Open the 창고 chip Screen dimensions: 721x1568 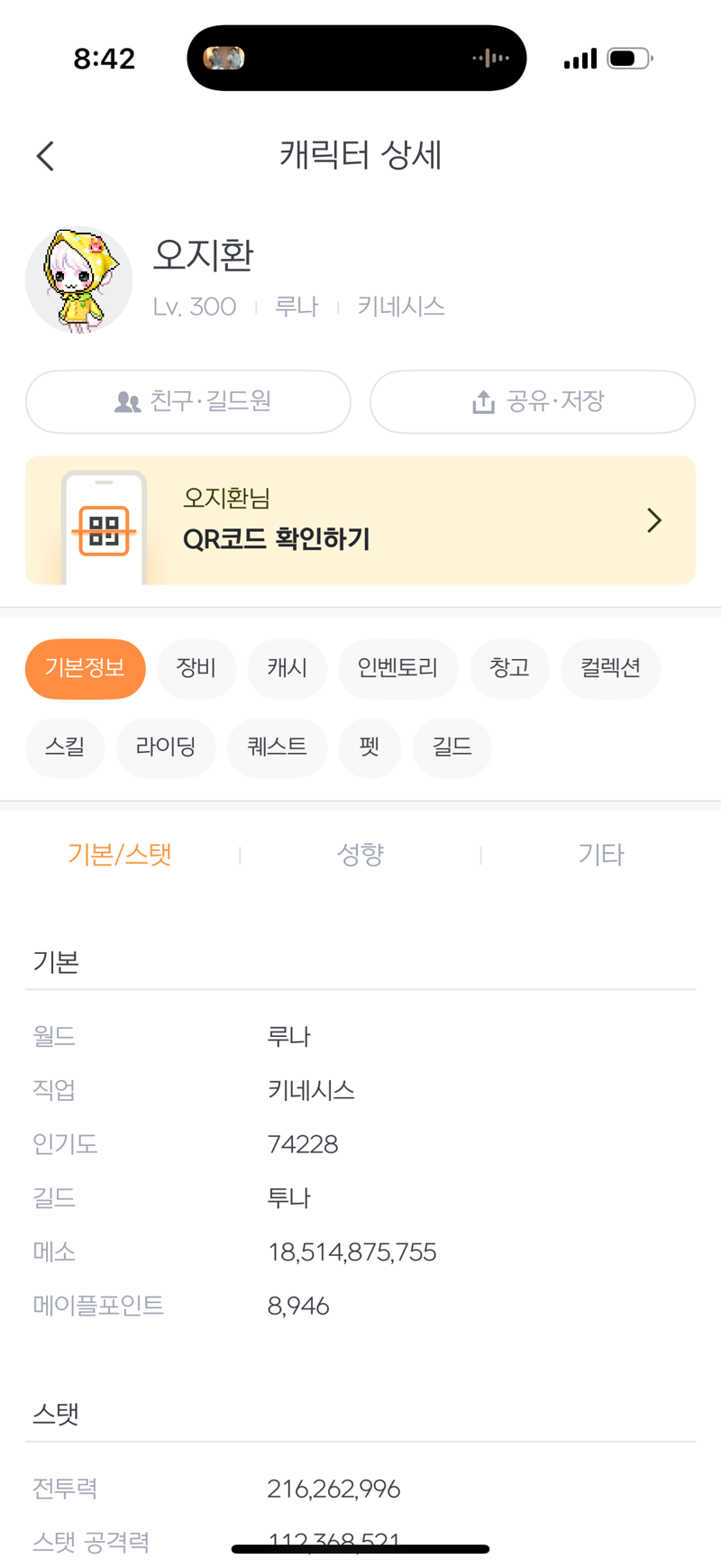point(509,669)
